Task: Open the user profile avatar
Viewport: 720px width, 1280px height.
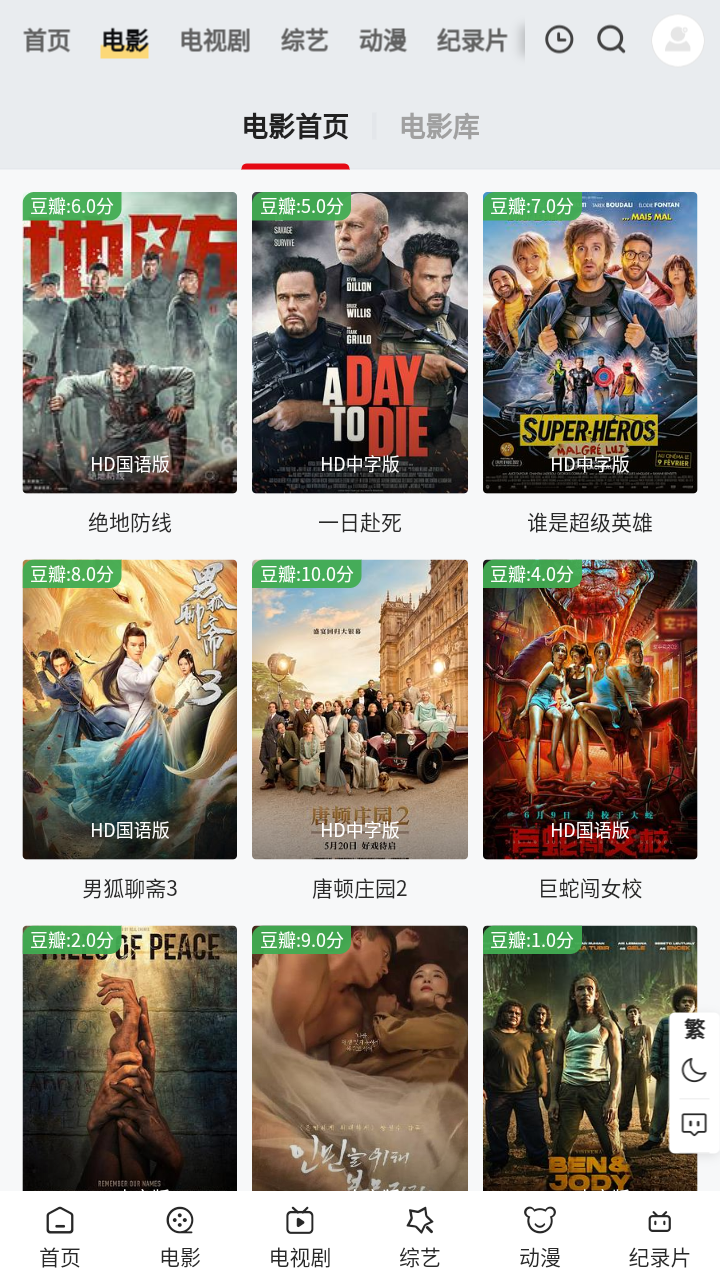Action: coord(678,40)
